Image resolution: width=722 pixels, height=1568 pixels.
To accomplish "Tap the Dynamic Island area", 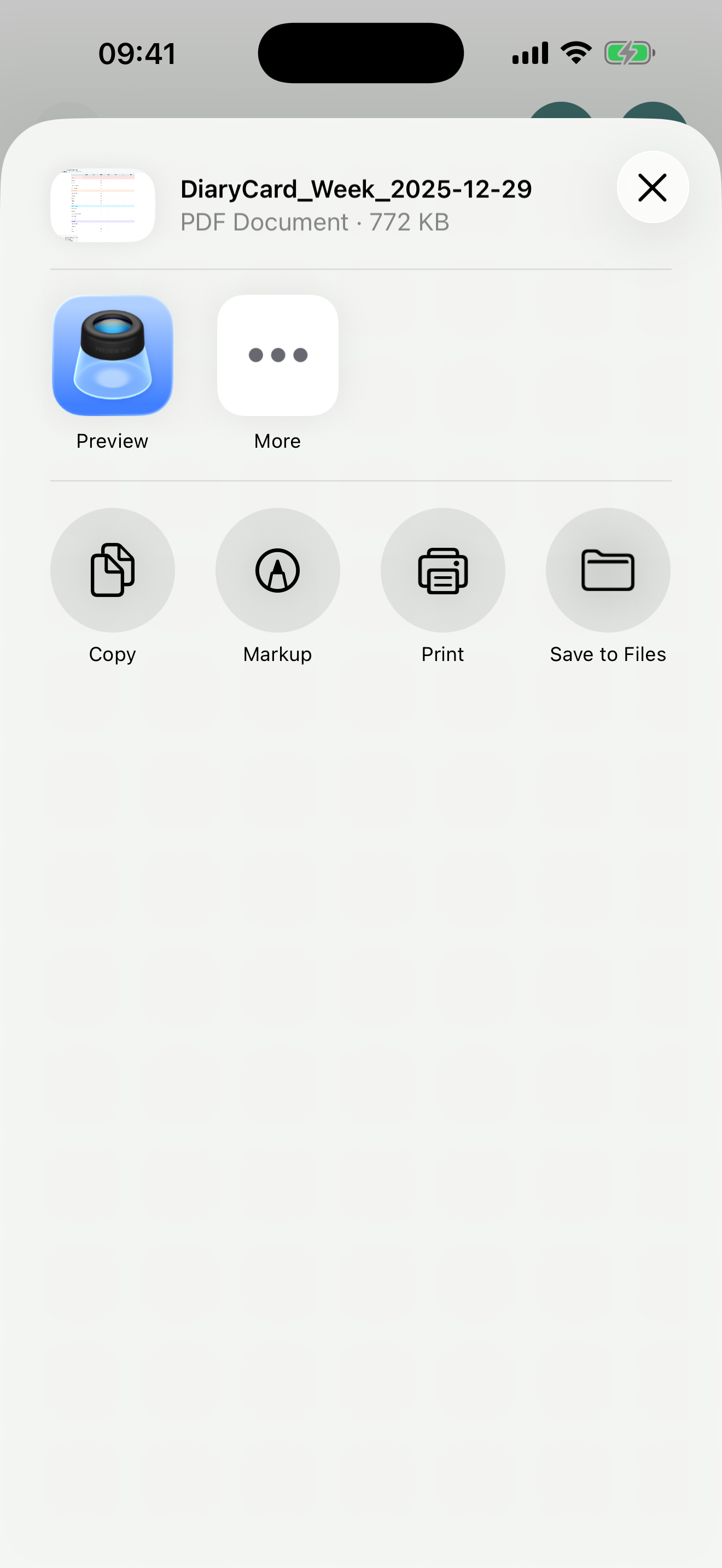I will 360,52.
